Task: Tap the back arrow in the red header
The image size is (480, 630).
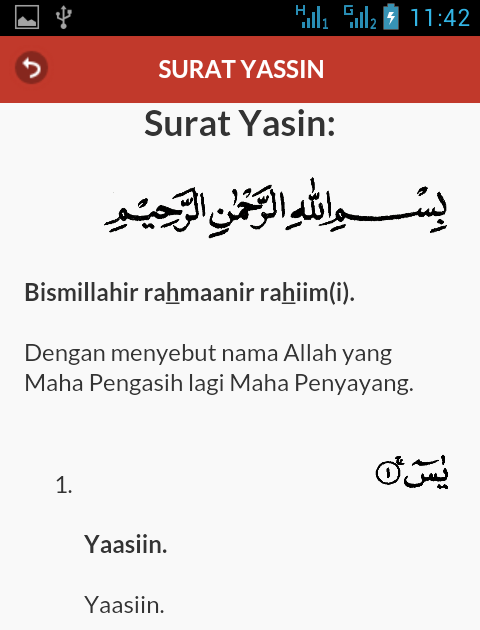Action: [31, 68]
